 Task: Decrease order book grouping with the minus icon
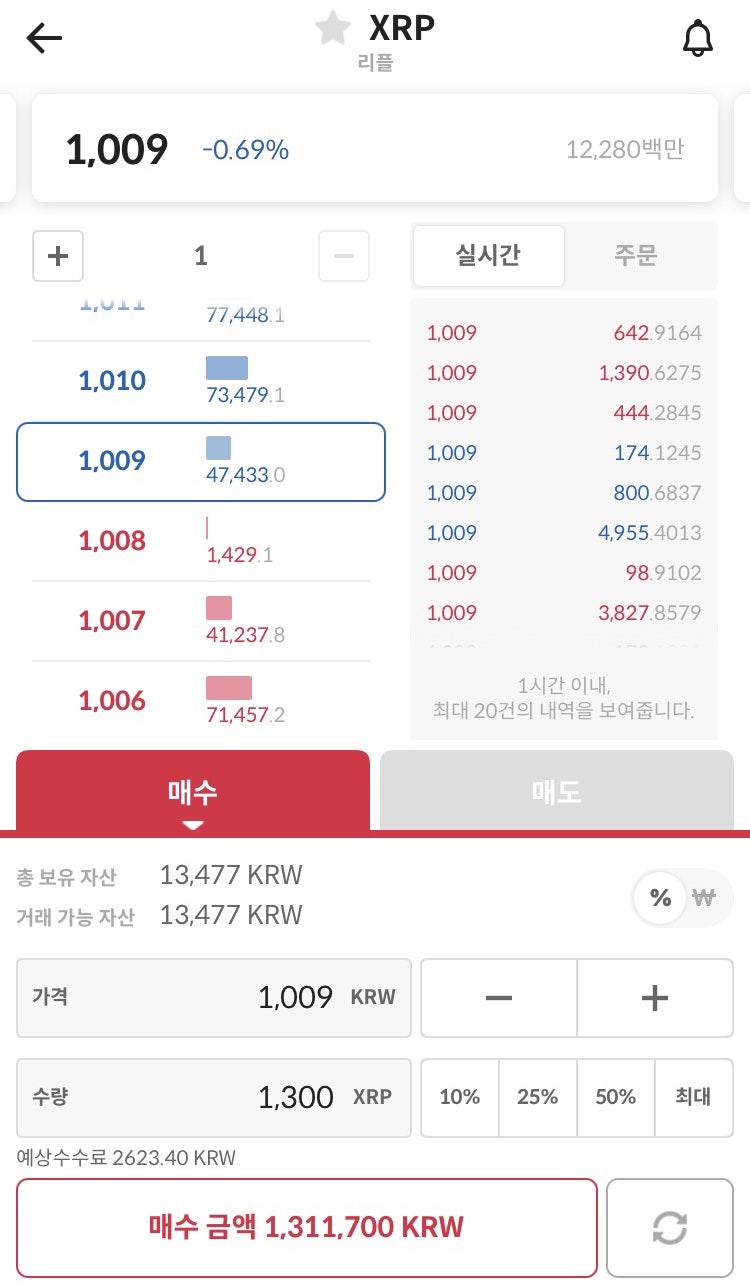point(343,256)
